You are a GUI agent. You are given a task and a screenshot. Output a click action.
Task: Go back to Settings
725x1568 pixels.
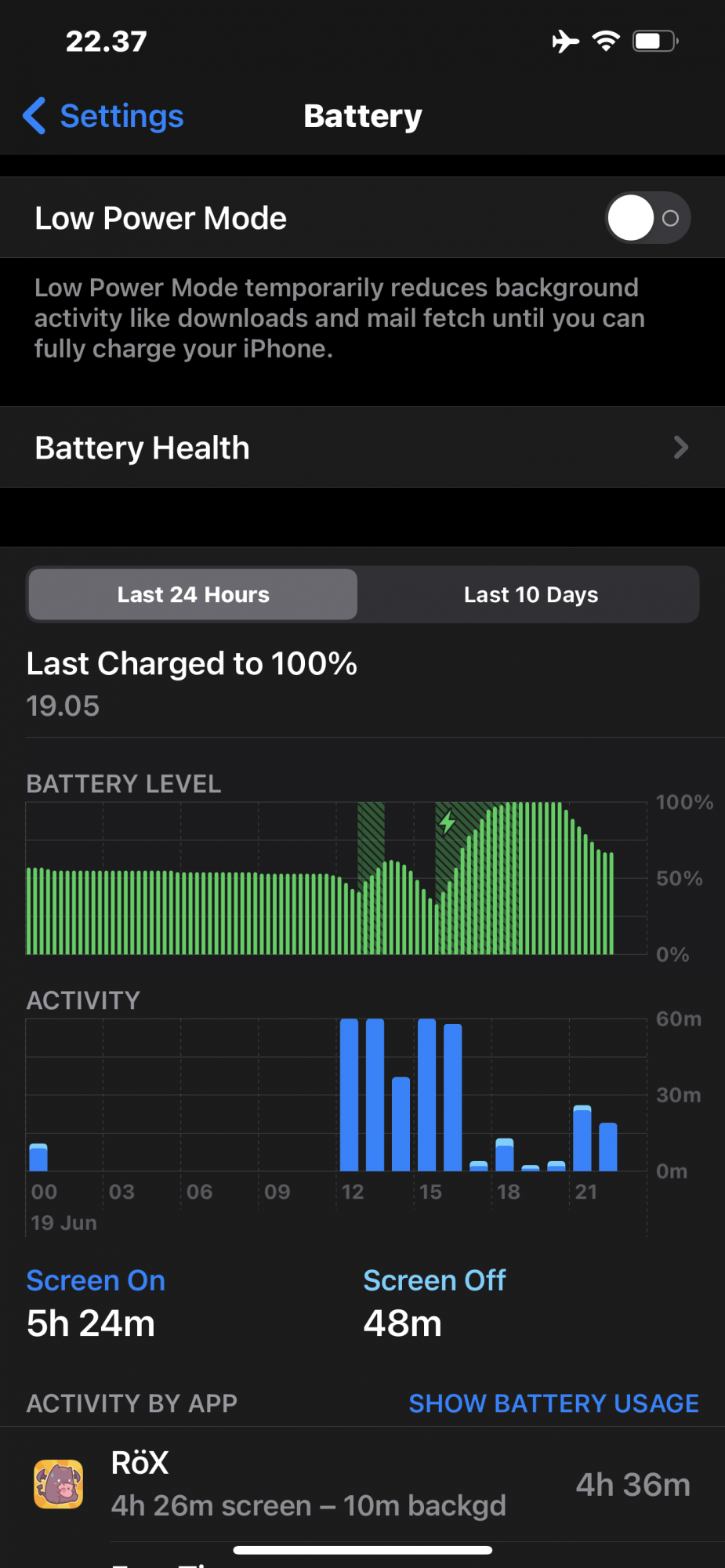103,117
